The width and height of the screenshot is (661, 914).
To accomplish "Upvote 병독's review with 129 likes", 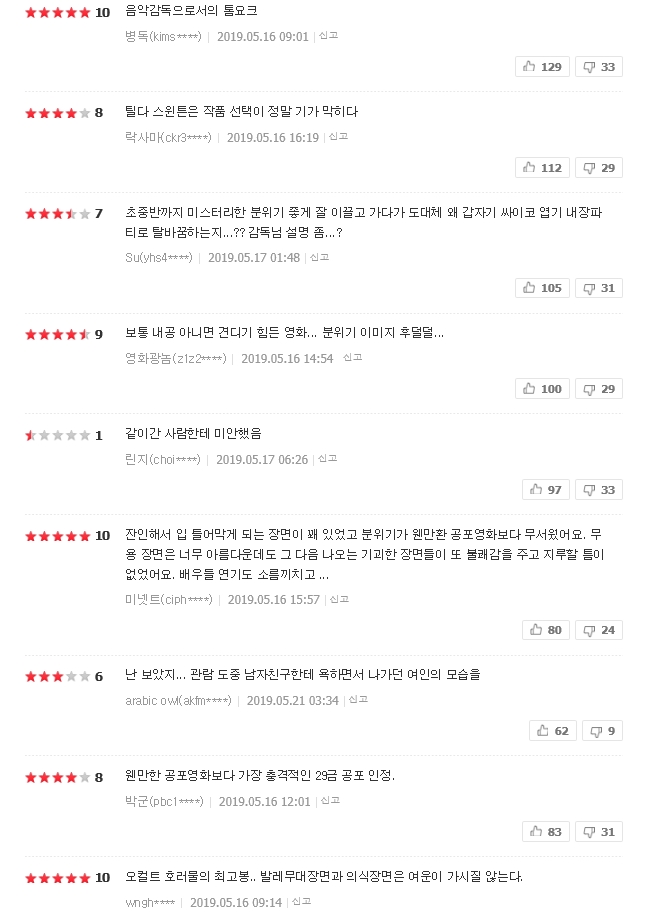I will click(542, 67).
